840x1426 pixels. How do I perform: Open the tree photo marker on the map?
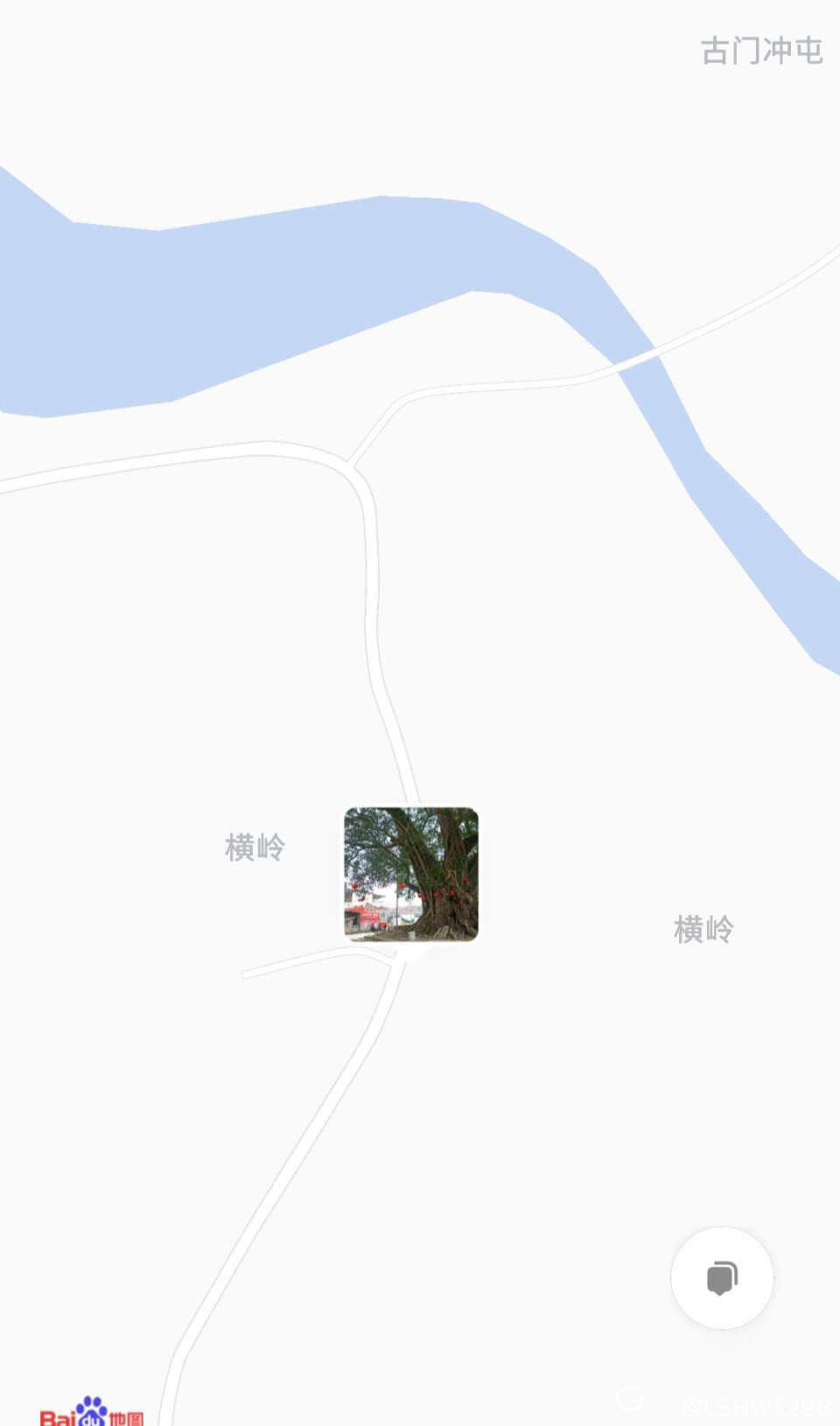pyautogui.click(x=411, y=874)
